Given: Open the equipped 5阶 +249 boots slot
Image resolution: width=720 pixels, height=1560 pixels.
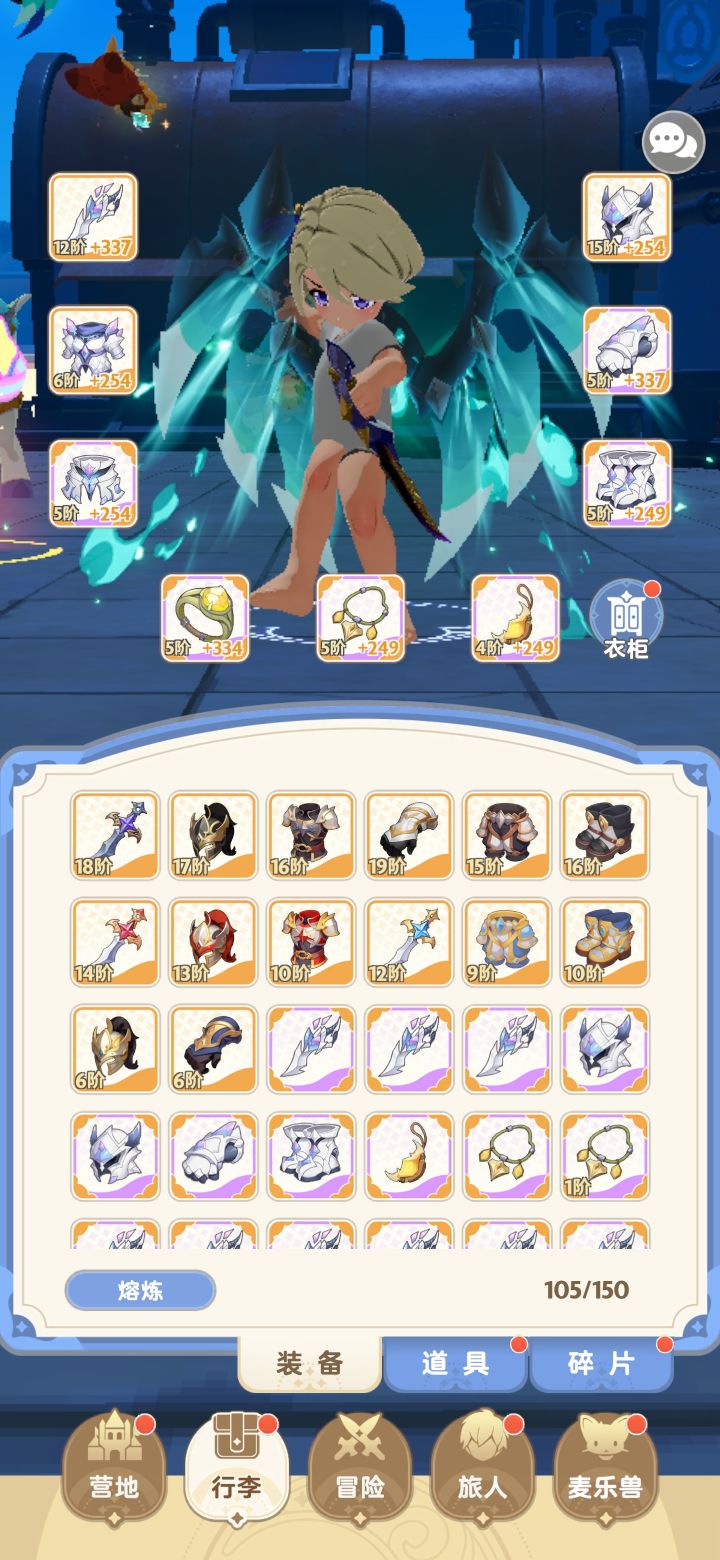Looking at the screenshot, I should (x=628, y=486).
